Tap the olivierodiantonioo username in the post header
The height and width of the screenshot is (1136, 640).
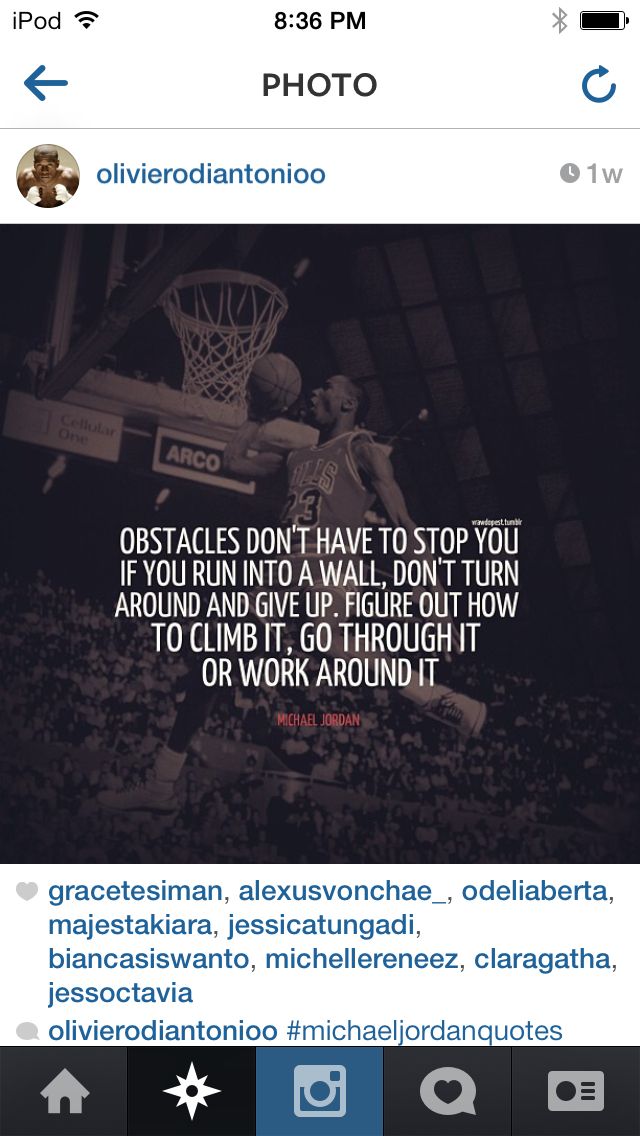click(x=210, y=175)
